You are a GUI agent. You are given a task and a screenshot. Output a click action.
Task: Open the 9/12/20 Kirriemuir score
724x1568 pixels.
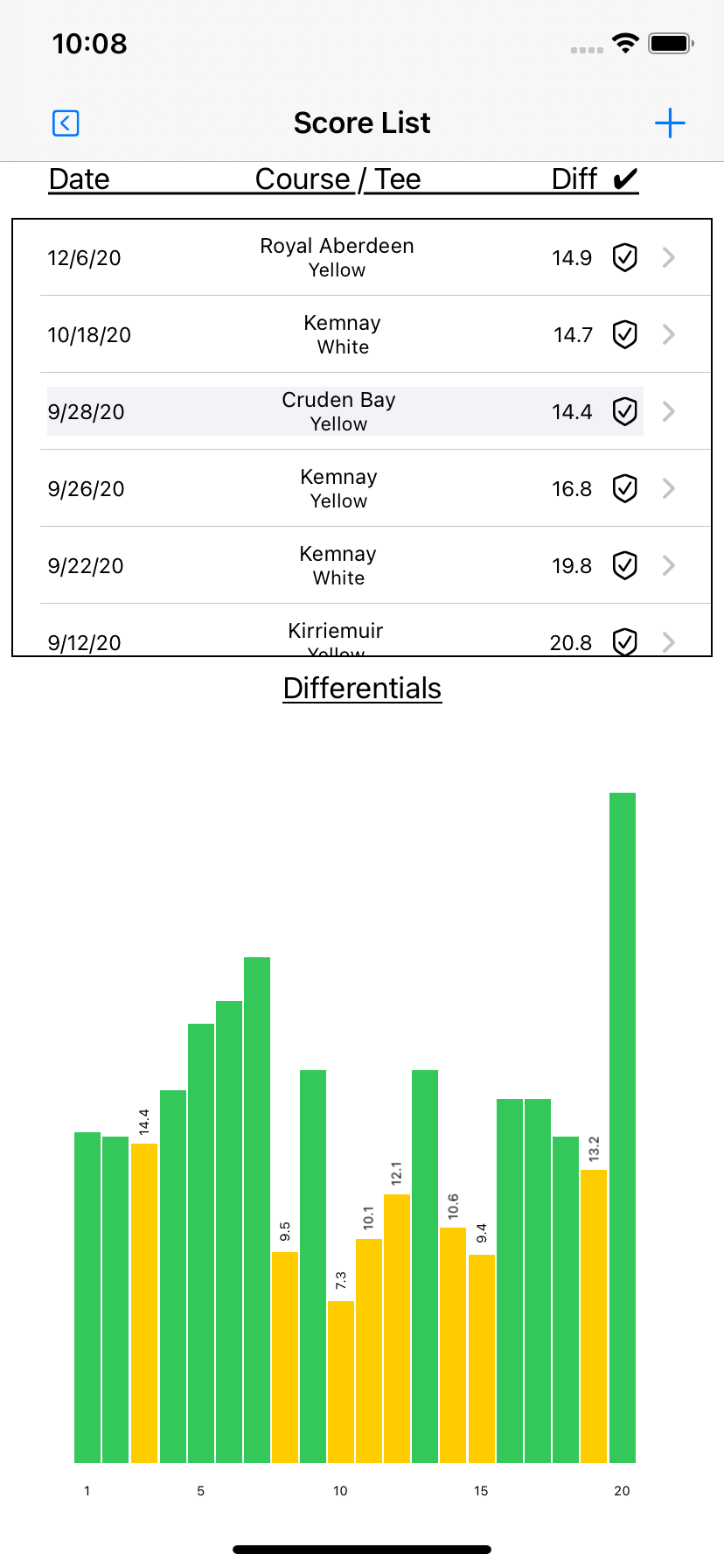(362, 630)
